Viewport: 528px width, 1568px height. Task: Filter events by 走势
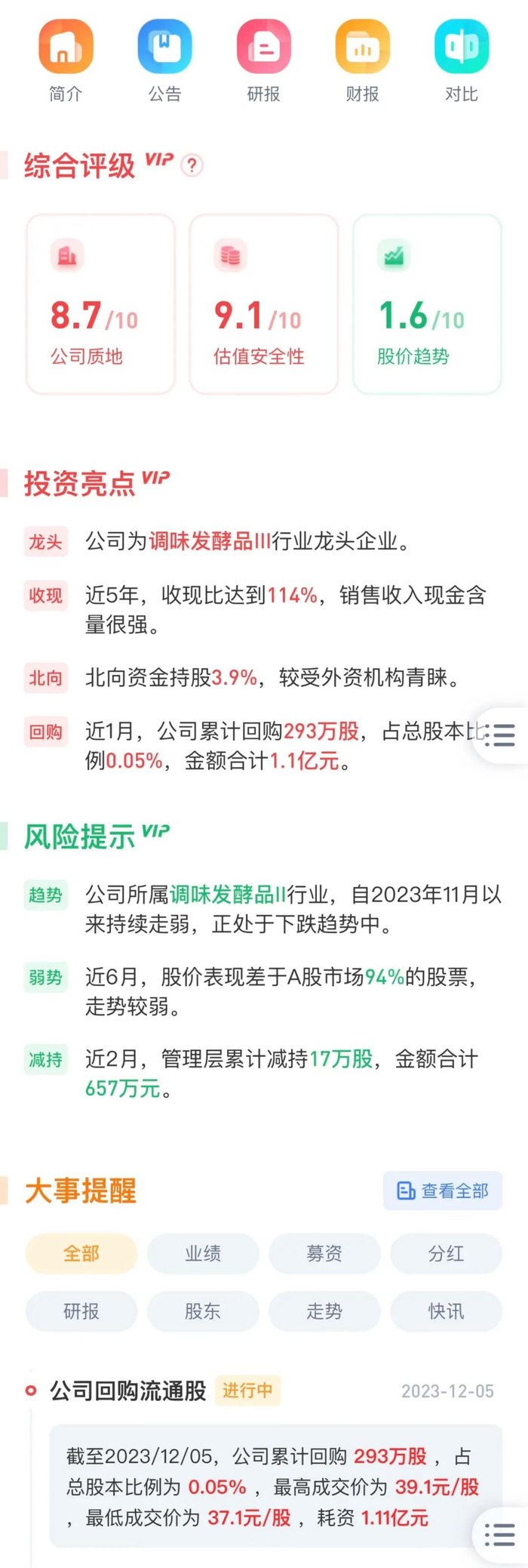(324, 1311)
